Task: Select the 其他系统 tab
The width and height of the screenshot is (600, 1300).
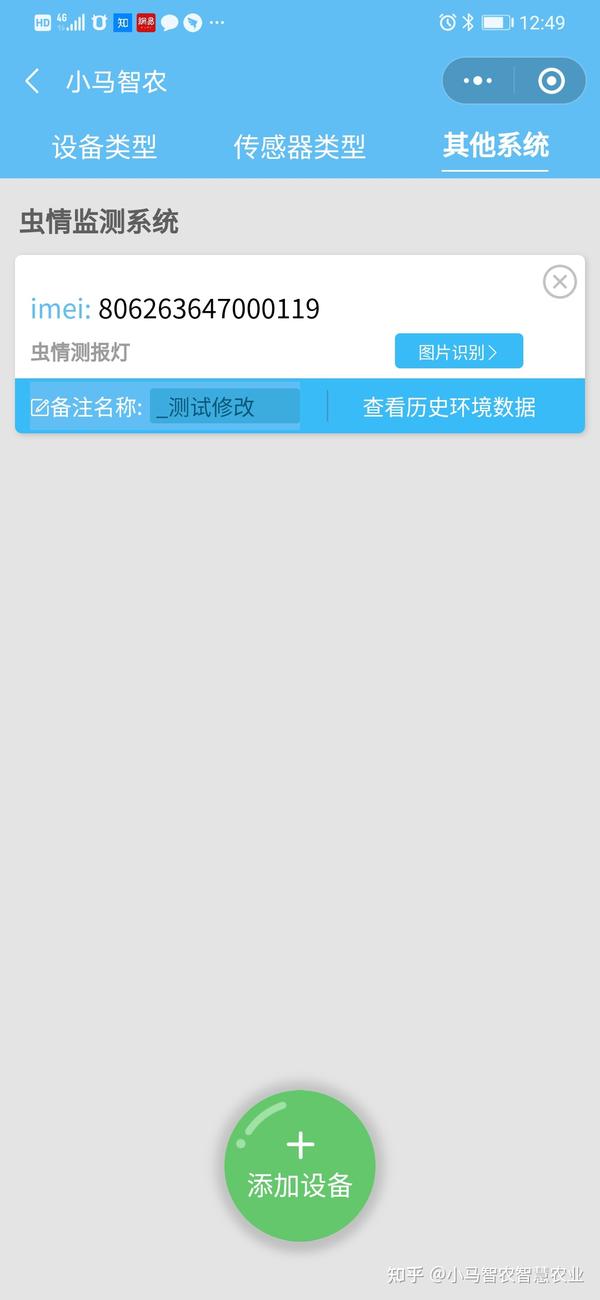Action: [x=495, y=146]
